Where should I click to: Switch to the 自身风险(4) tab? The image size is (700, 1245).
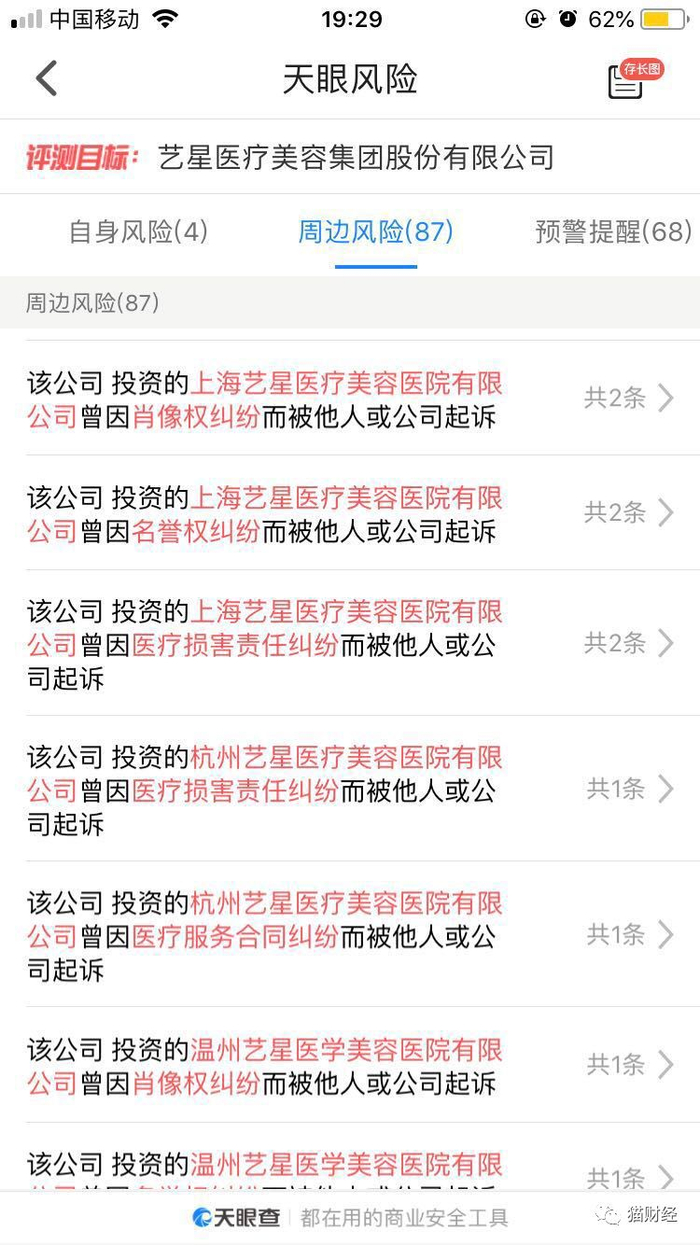[138, 232]
